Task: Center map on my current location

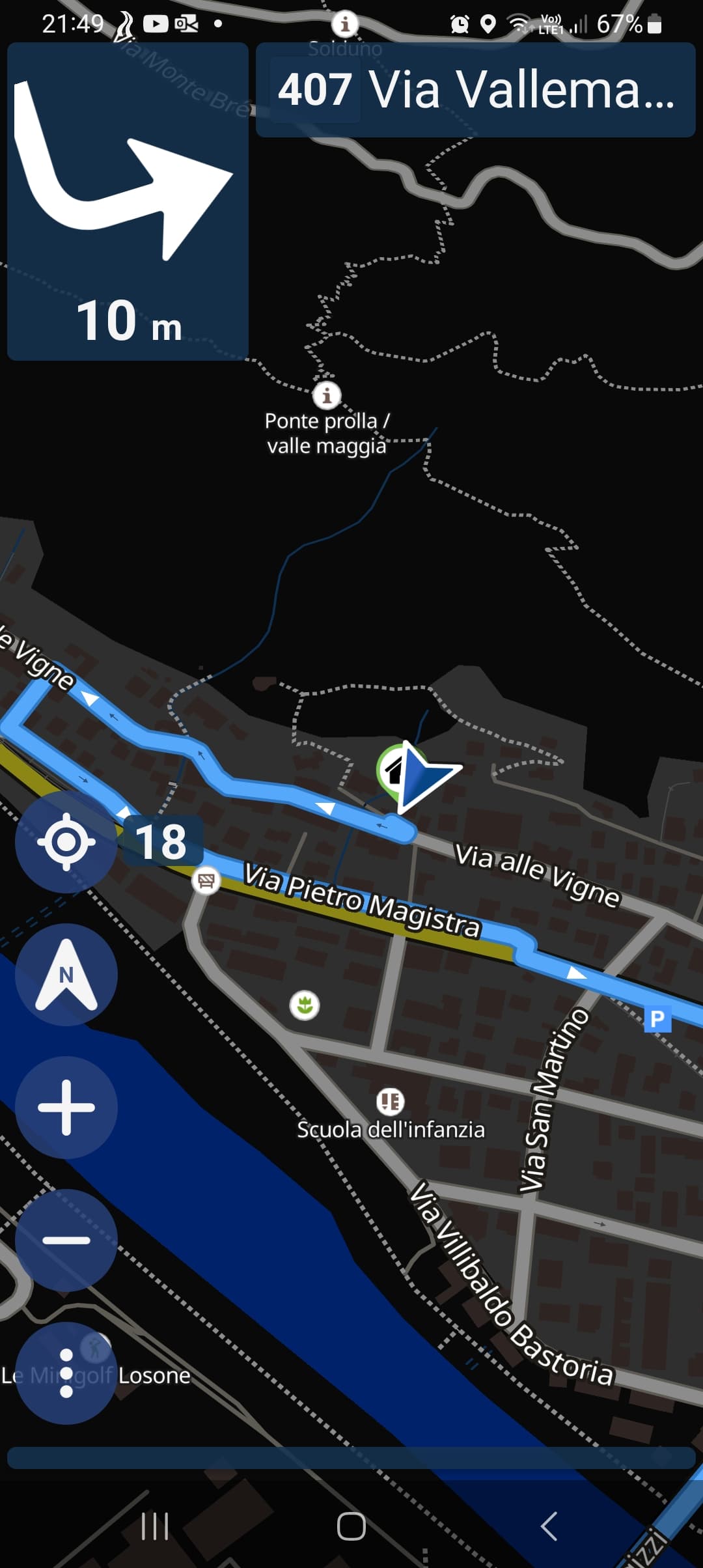Action: click(x=66, y=842)
